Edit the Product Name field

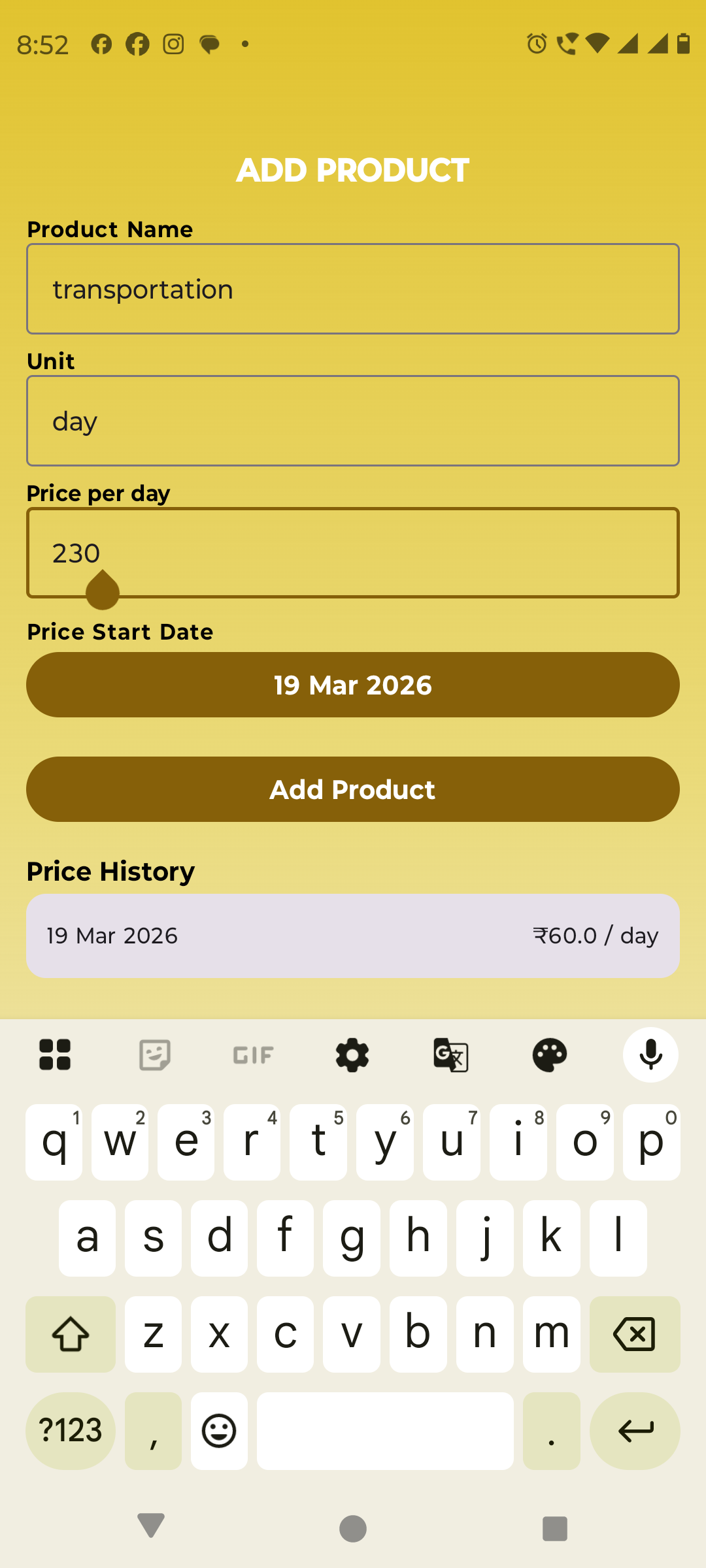pyautogui.click(x=353, y=289)
